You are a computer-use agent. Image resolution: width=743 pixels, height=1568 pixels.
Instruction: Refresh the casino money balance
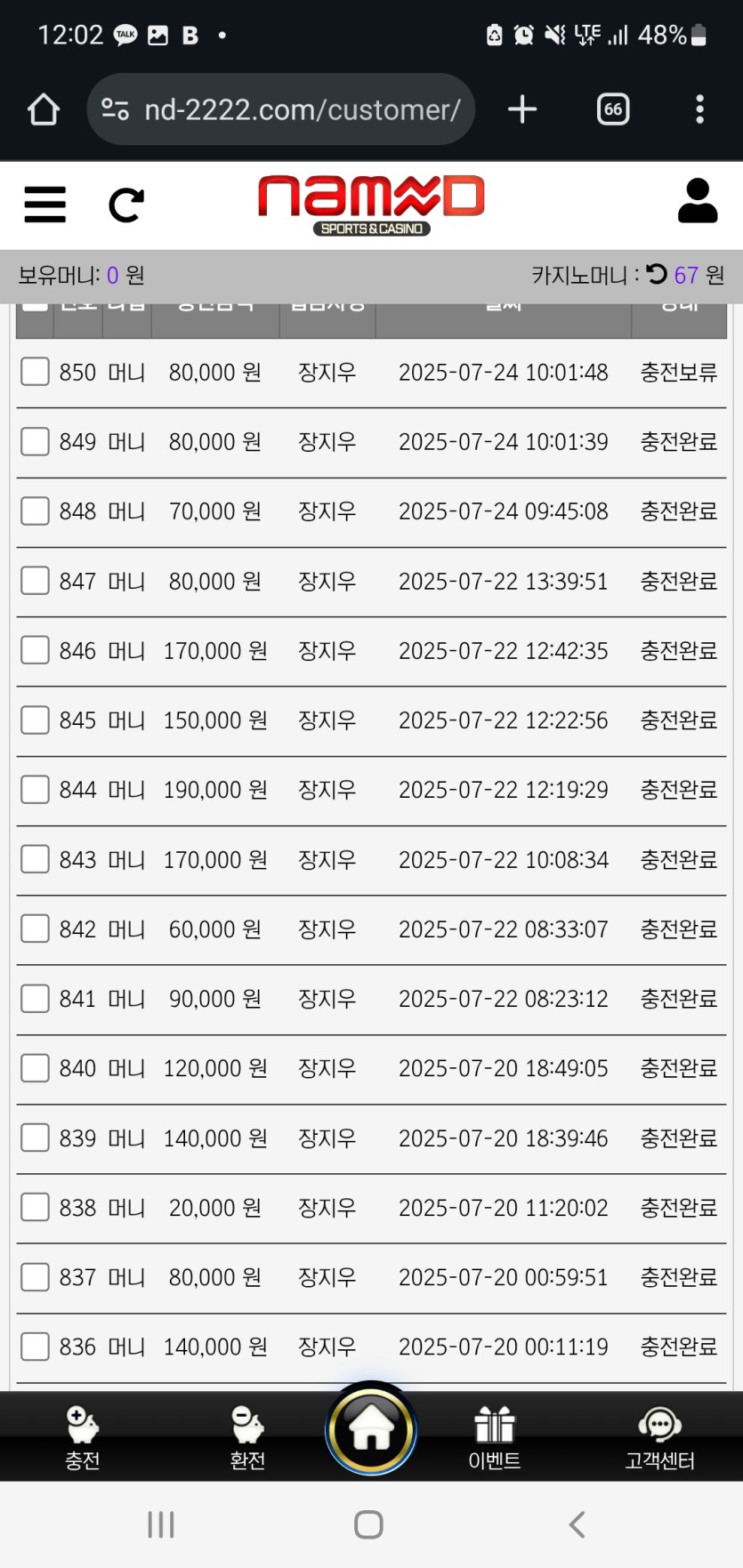tap(657, 274)
